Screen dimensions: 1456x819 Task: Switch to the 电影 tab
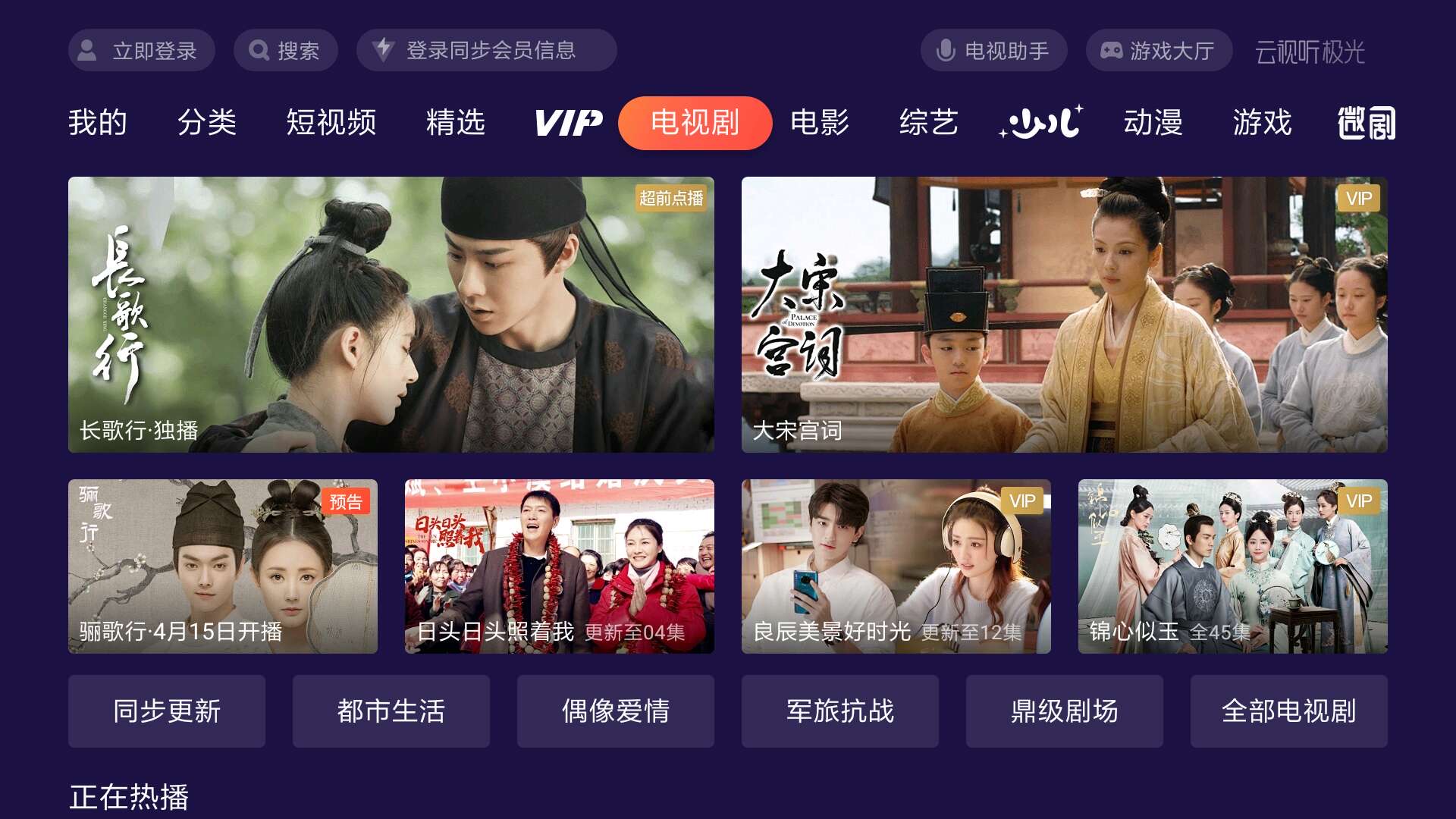(x=820, y=123)
